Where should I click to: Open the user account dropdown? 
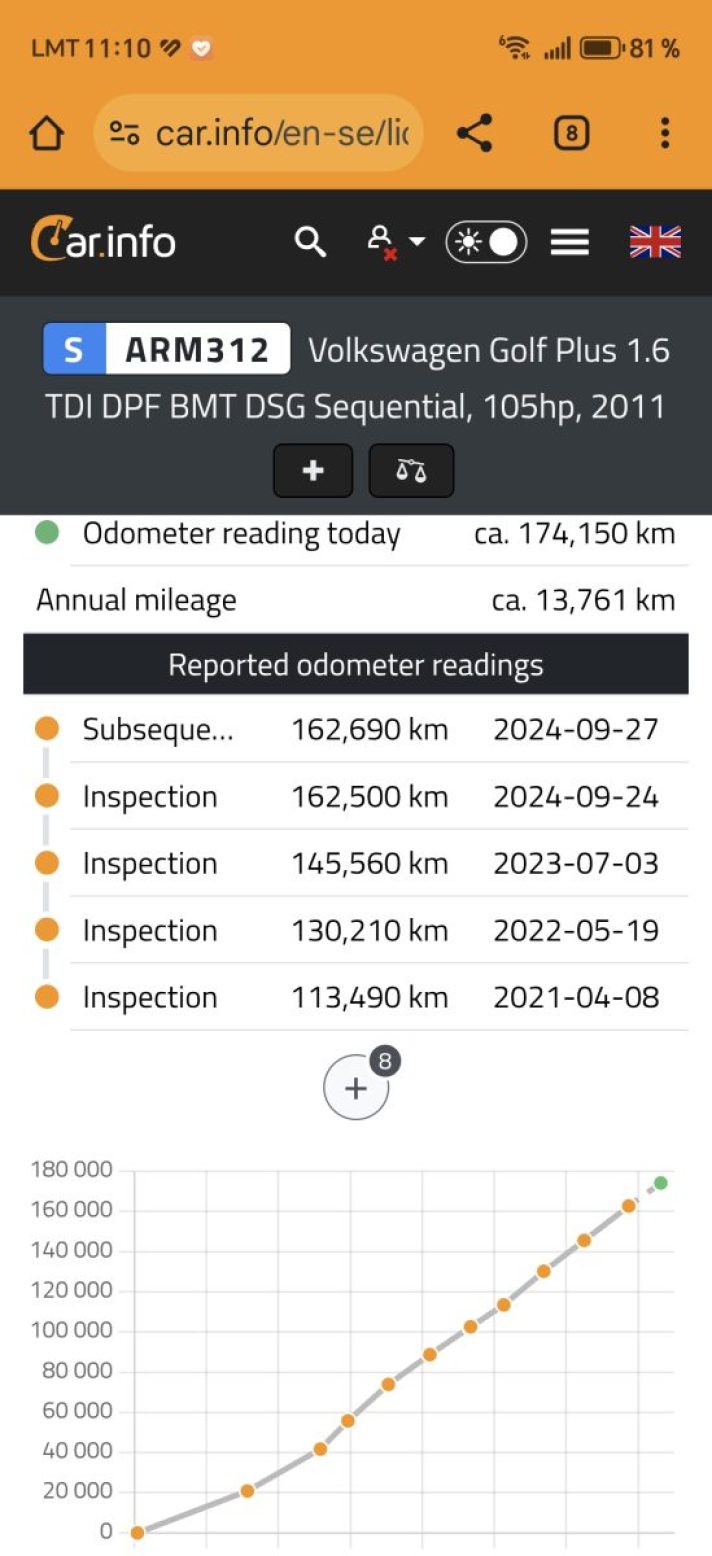click(395, 242)
